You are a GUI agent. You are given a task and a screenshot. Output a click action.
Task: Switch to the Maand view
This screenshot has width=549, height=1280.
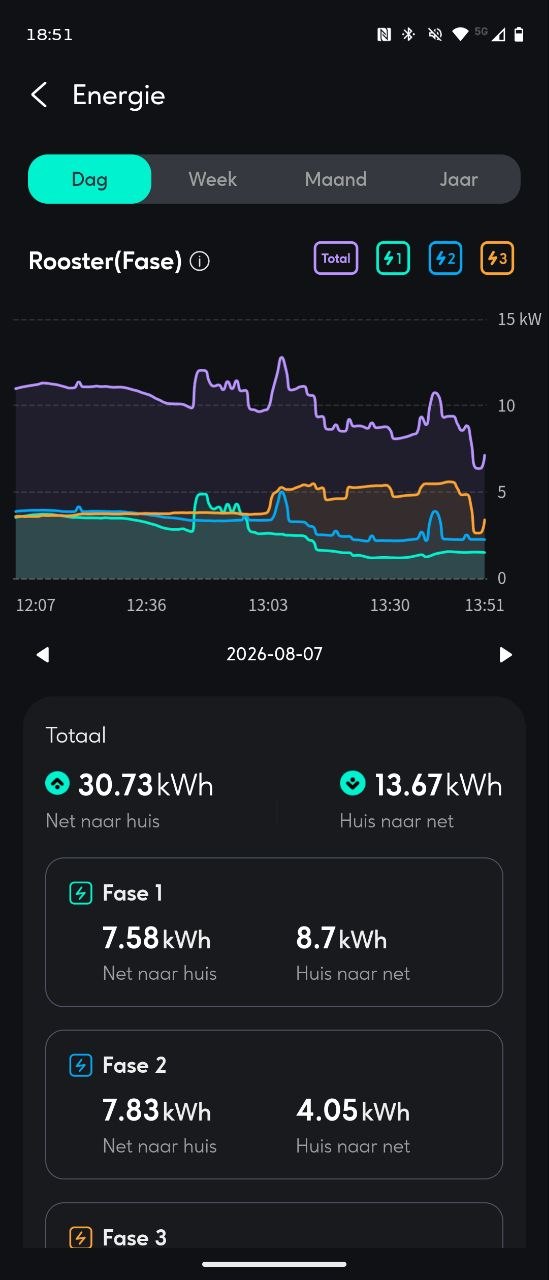click(x=336, y=180)
